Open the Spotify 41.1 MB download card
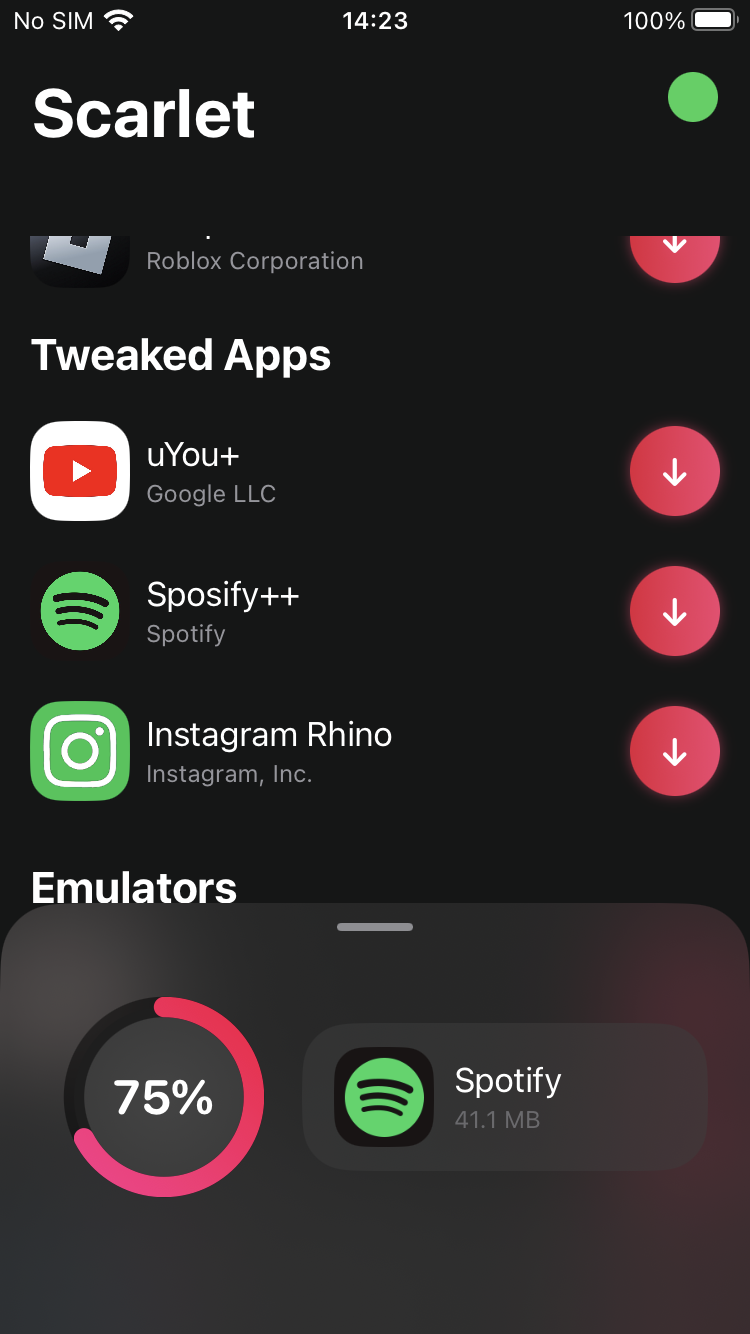Screen dimensions: 750x1334 [x=505, y=1097]
